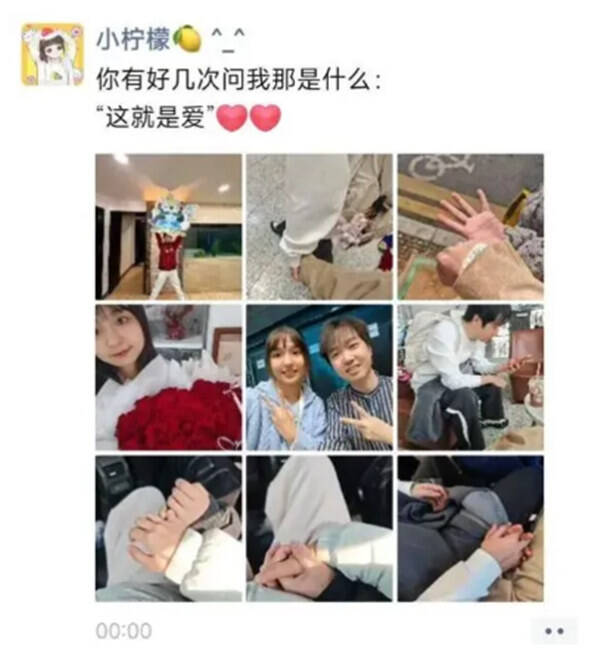The width and height of the screenshot is (600, 648).
Task: Tap the username 小柠檬 link
Action: click(x=133, y=39)
